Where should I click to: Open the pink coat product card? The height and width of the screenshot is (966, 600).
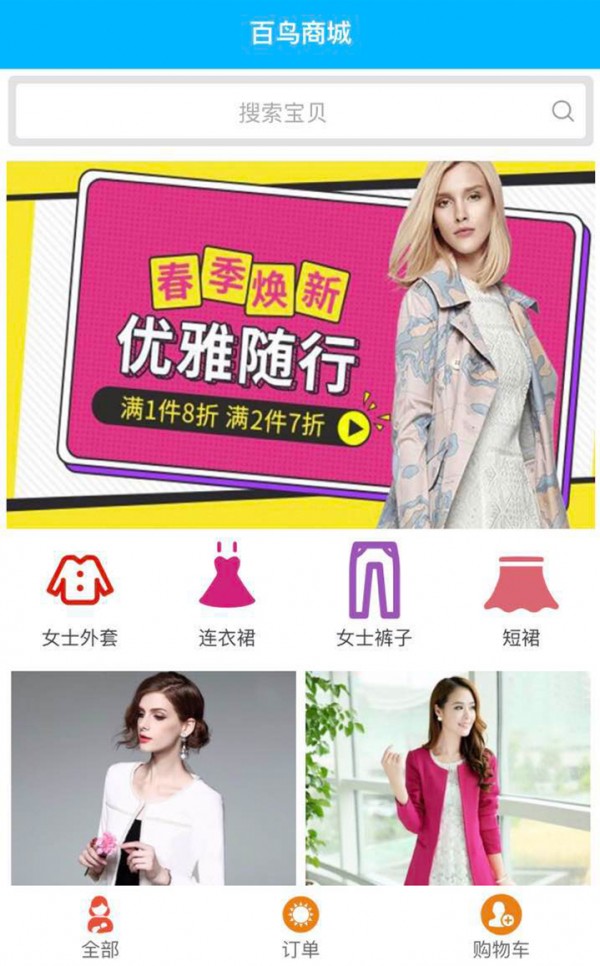click(x=447, y=778)
